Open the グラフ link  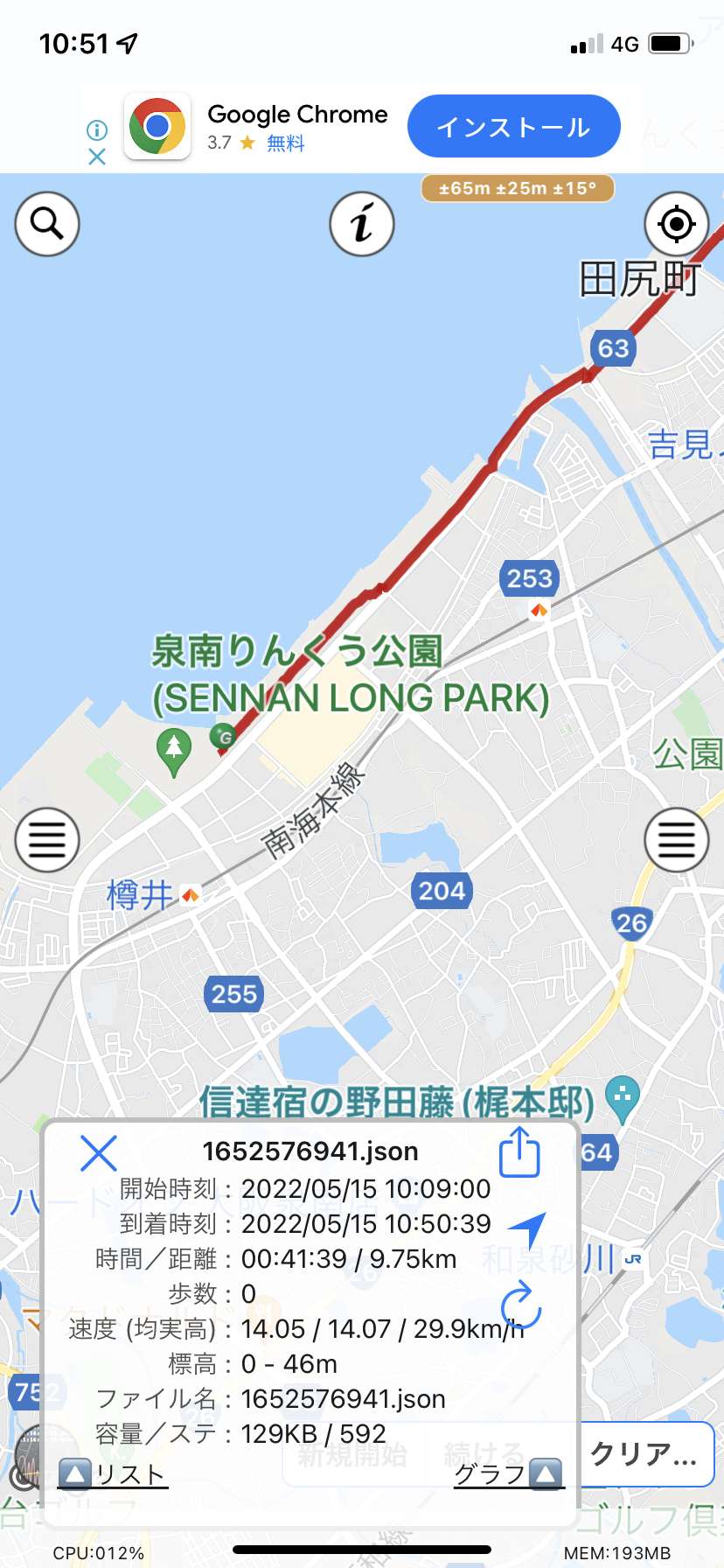(x=509, y=1474)
